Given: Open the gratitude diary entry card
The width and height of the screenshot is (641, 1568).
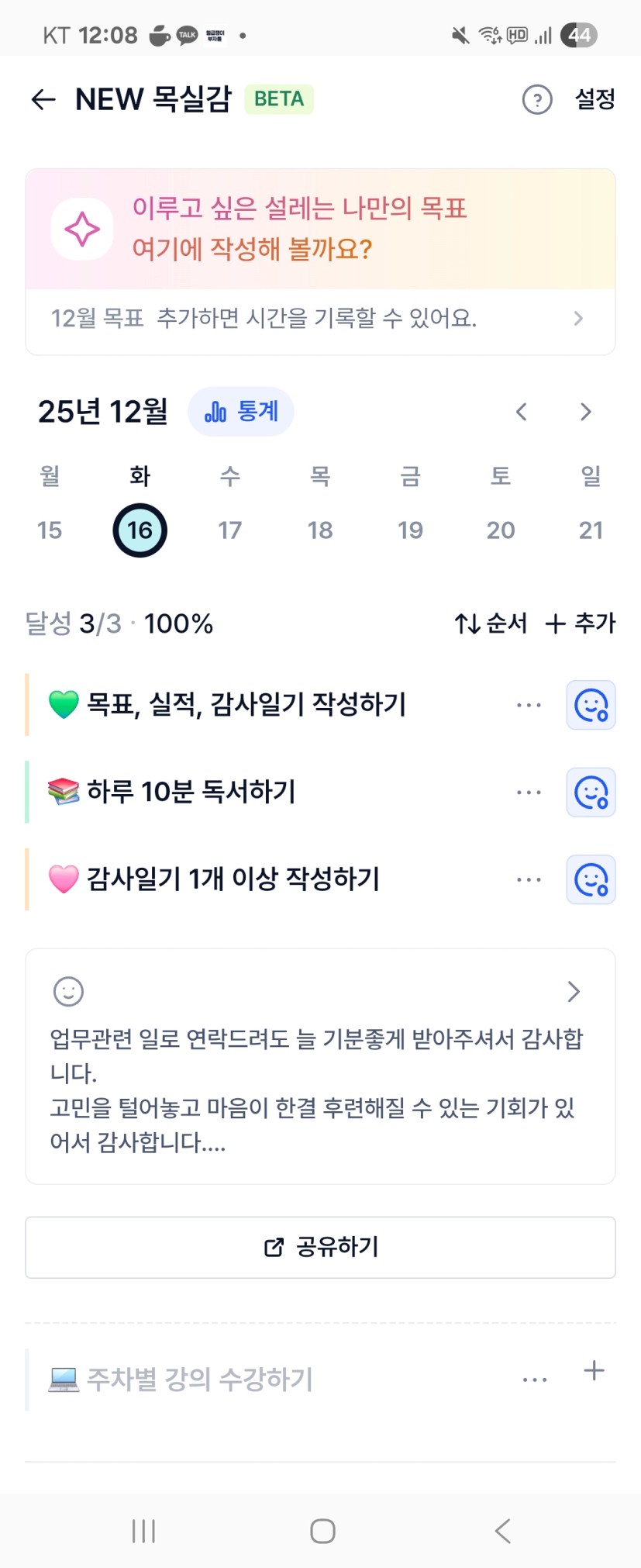Looking at the screenshot, I should [319, 1066].
